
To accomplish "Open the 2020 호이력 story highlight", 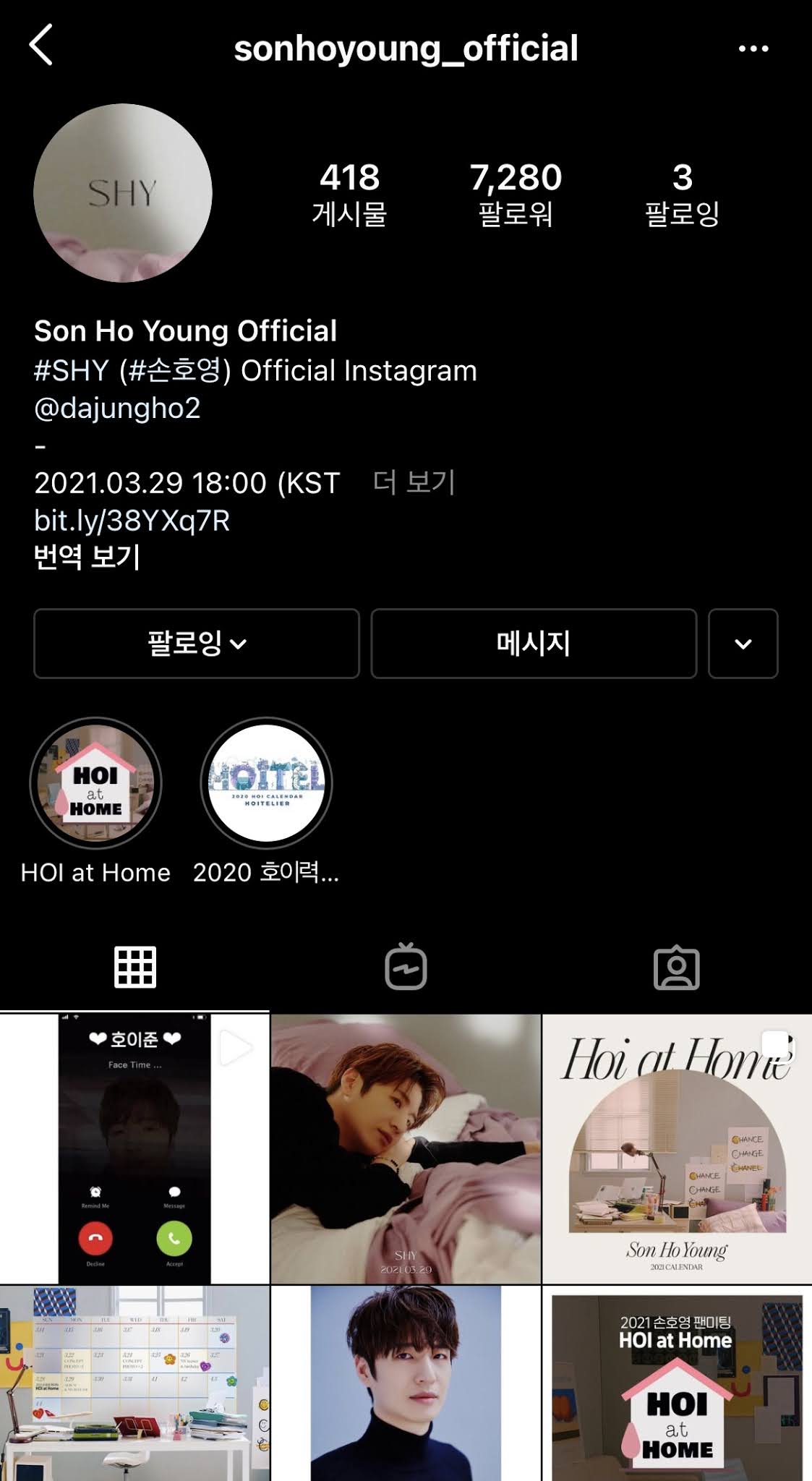I will point(266,784).
